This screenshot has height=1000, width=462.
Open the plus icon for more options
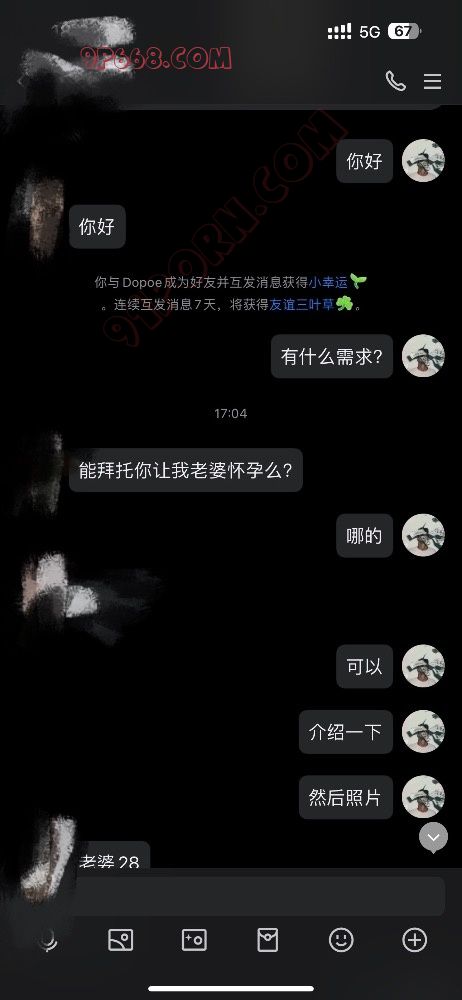(415, 939)
